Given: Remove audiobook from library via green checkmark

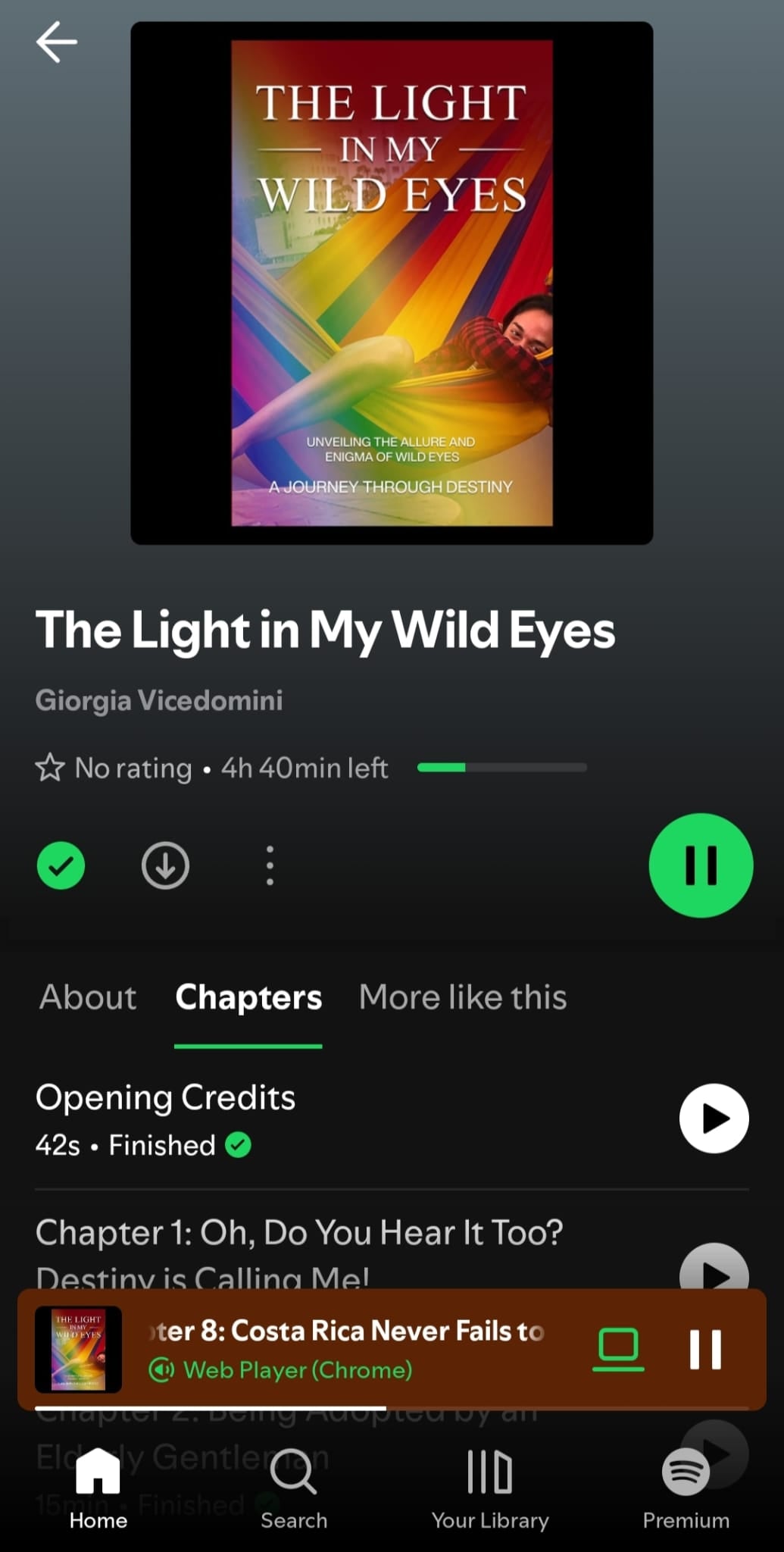Looking at the screenshot, I should tap(61, 865).
